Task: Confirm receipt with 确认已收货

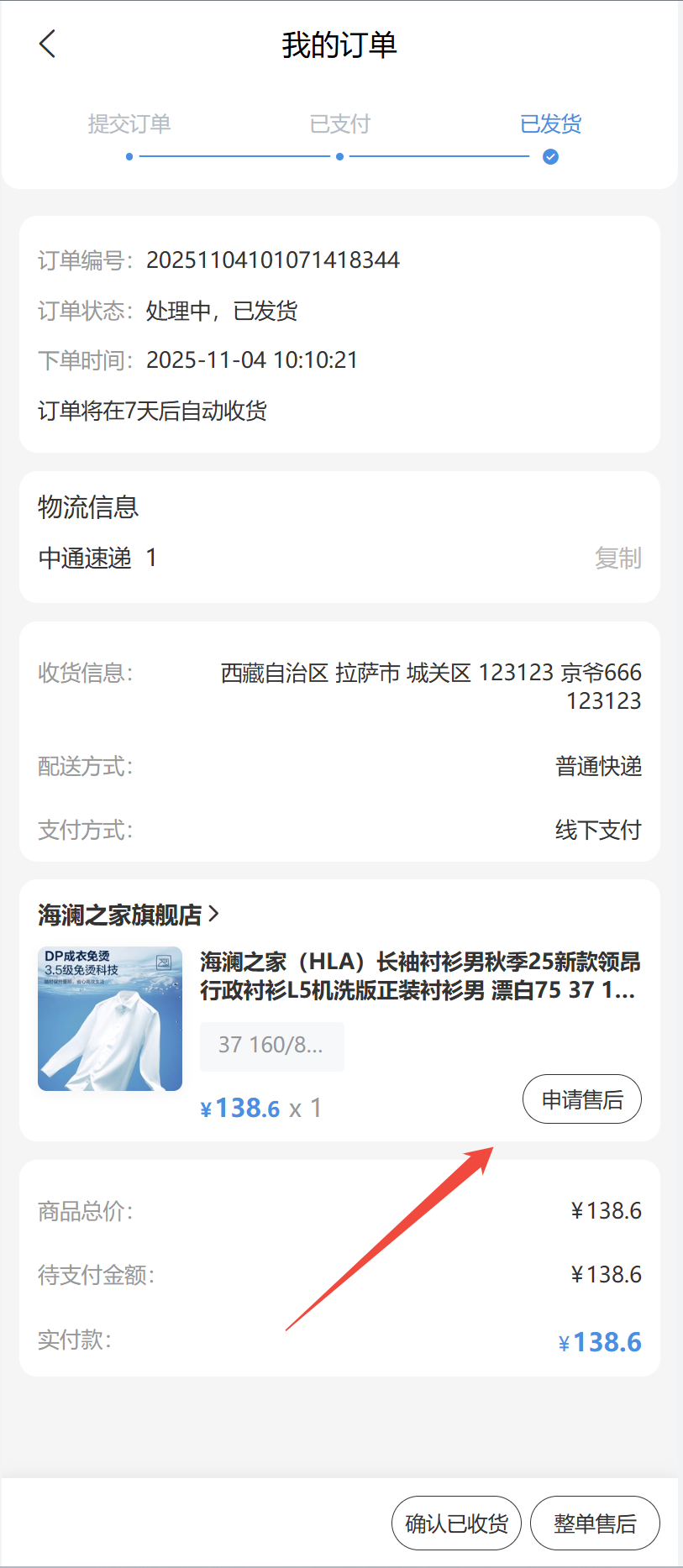Action: [x=456, y=1523]
